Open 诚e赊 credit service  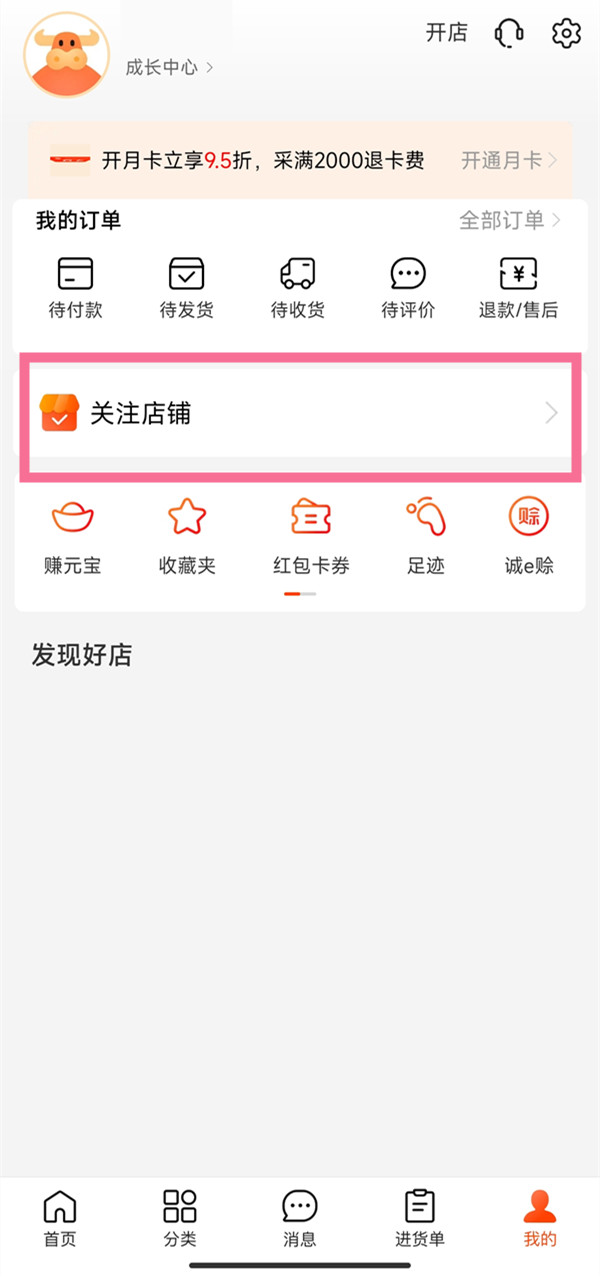(529, 537)
